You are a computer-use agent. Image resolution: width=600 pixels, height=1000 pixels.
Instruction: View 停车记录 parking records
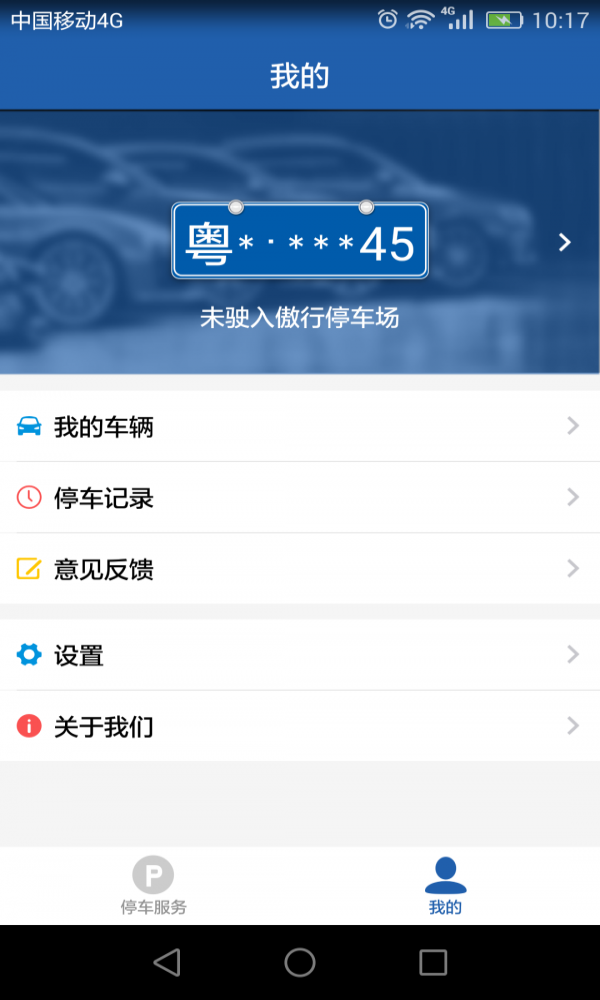pyautogui.click(x=300, y=498)
